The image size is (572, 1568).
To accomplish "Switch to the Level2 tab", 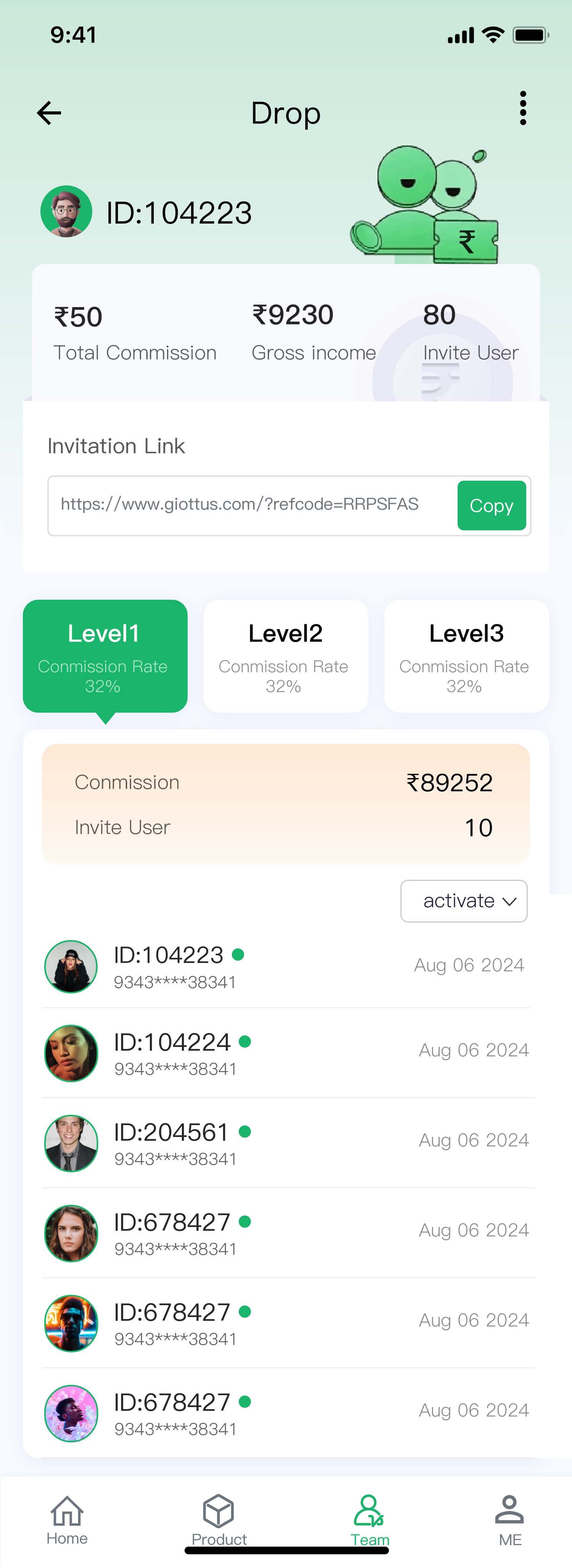I will (x=285, y=656).
